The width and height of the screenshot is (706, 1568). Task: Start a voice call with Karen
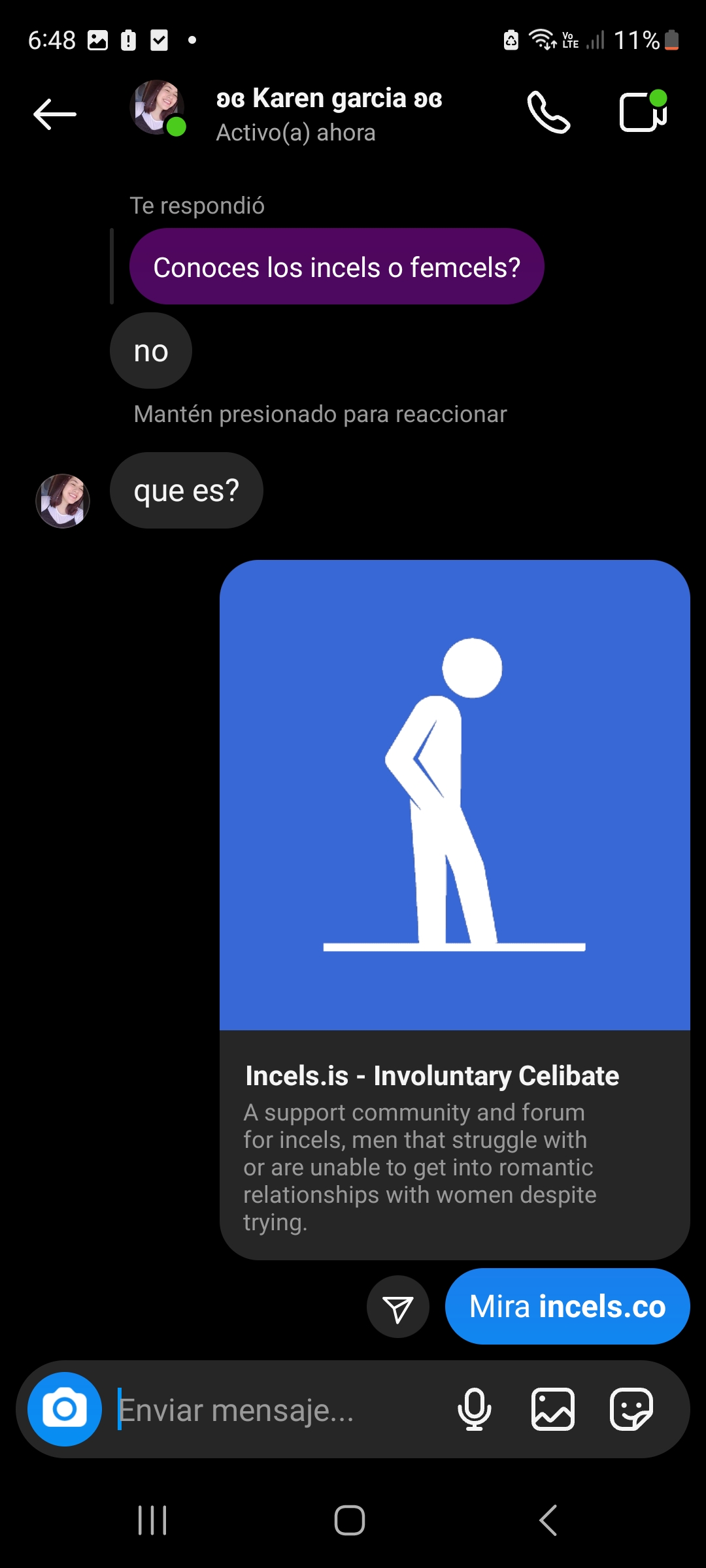[548, 112]
